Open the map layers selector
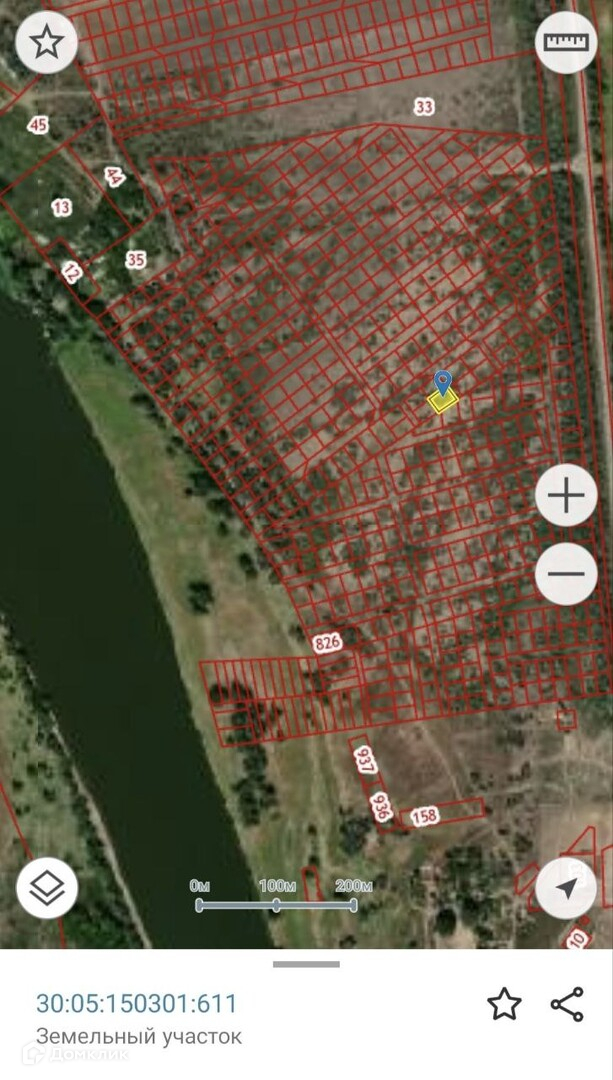Image resolution: width=613 pixels, height=1080 pixels. point(47,888)
